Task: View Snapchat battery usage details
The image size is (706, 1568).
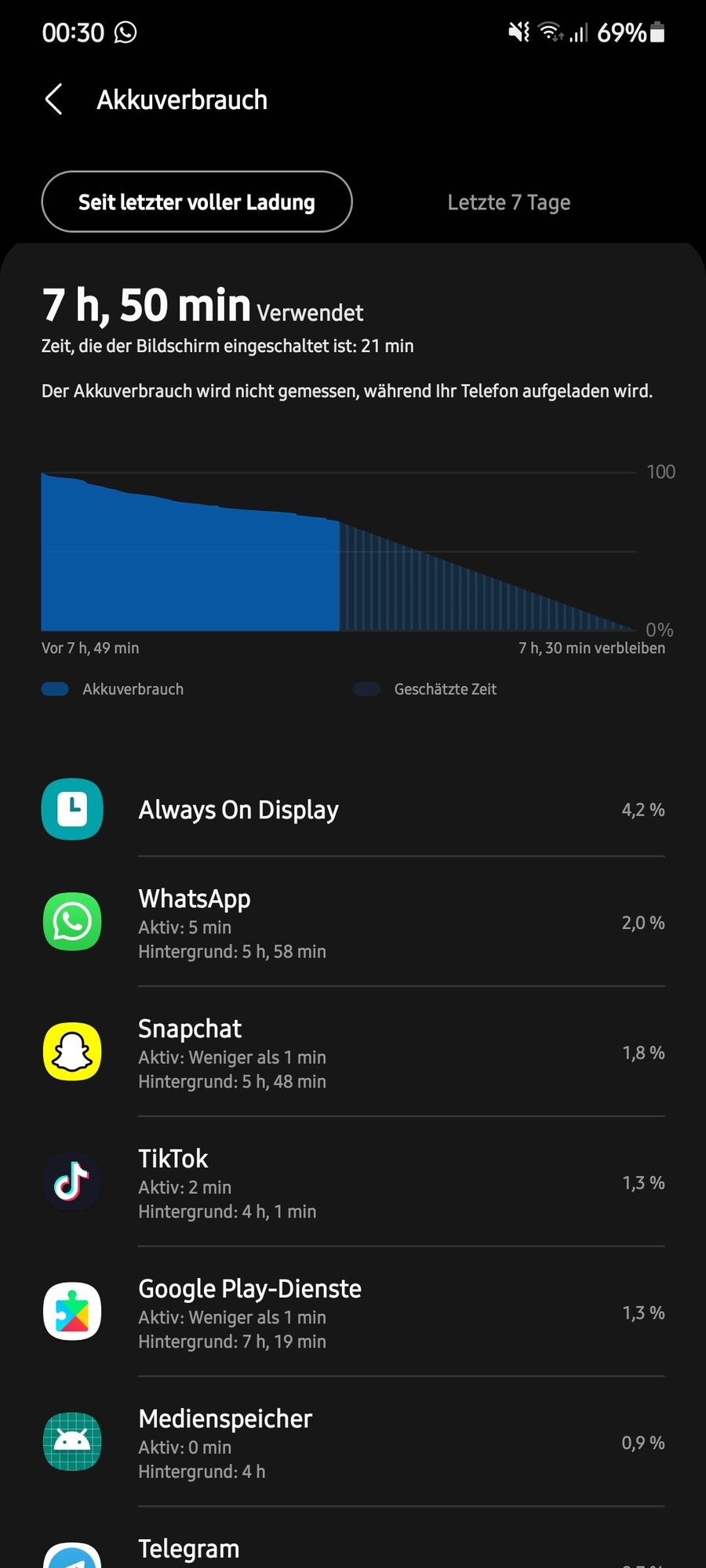Action: pos(353,1053)
